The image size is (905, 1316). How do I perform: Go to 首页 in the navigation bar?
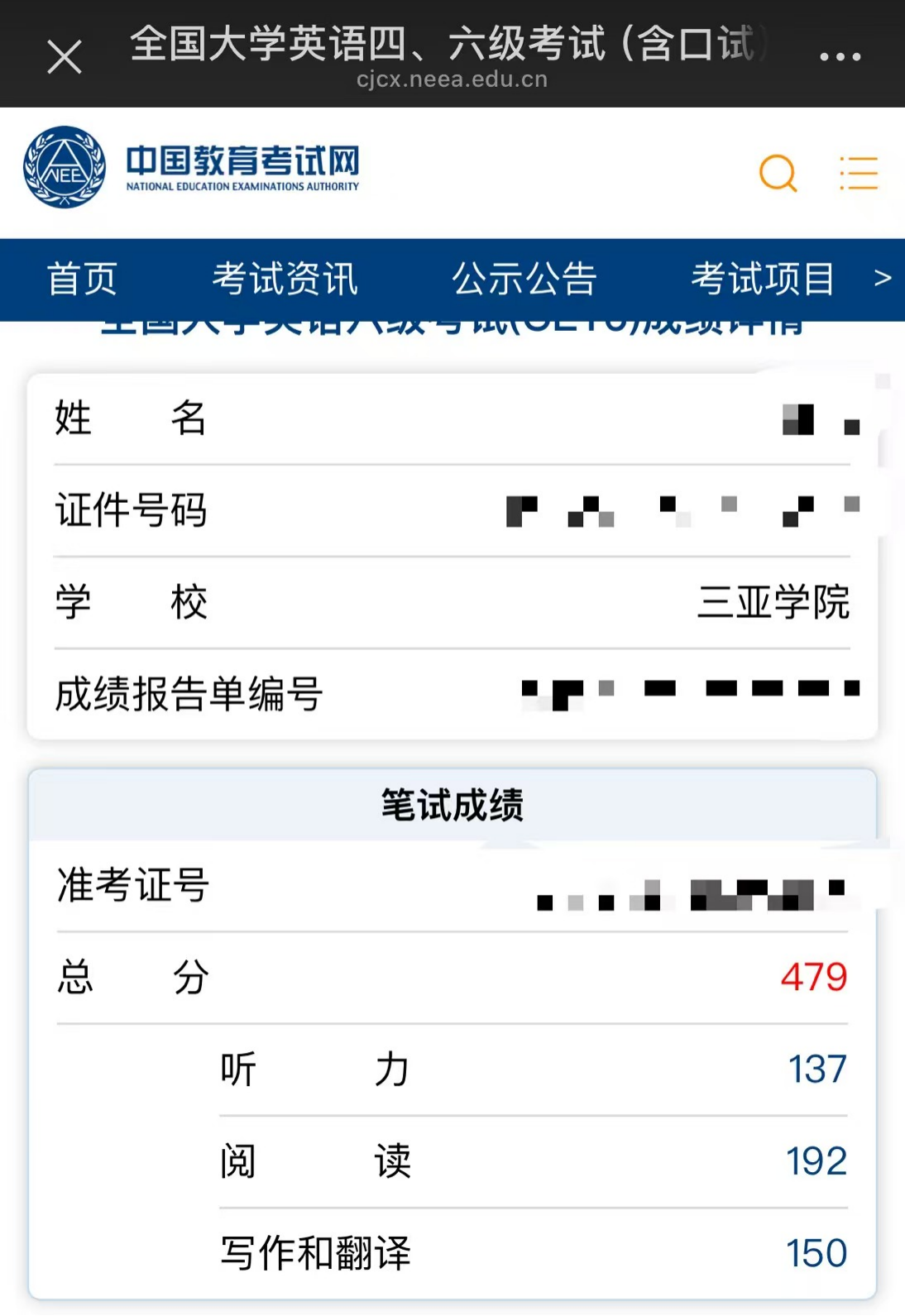pos(82,280)
